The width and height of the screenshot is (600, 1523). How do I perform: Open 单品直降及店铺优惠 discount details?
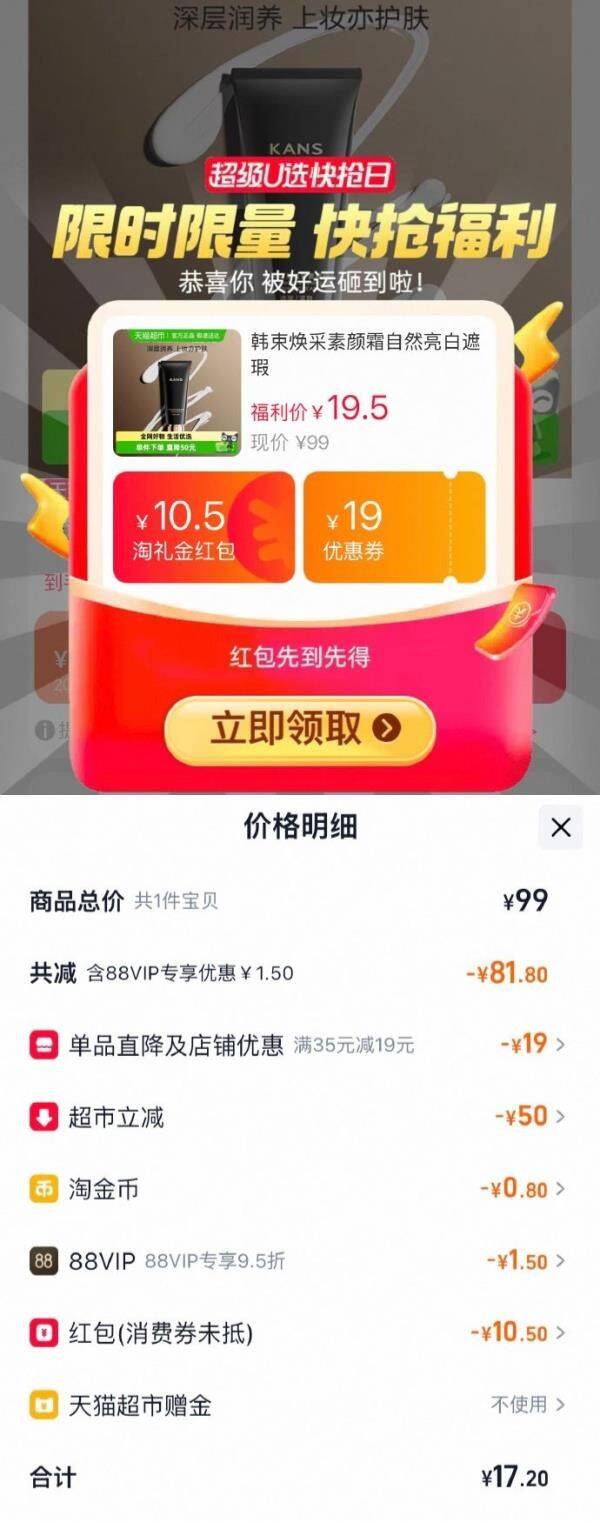click(x=298, y=1045)
